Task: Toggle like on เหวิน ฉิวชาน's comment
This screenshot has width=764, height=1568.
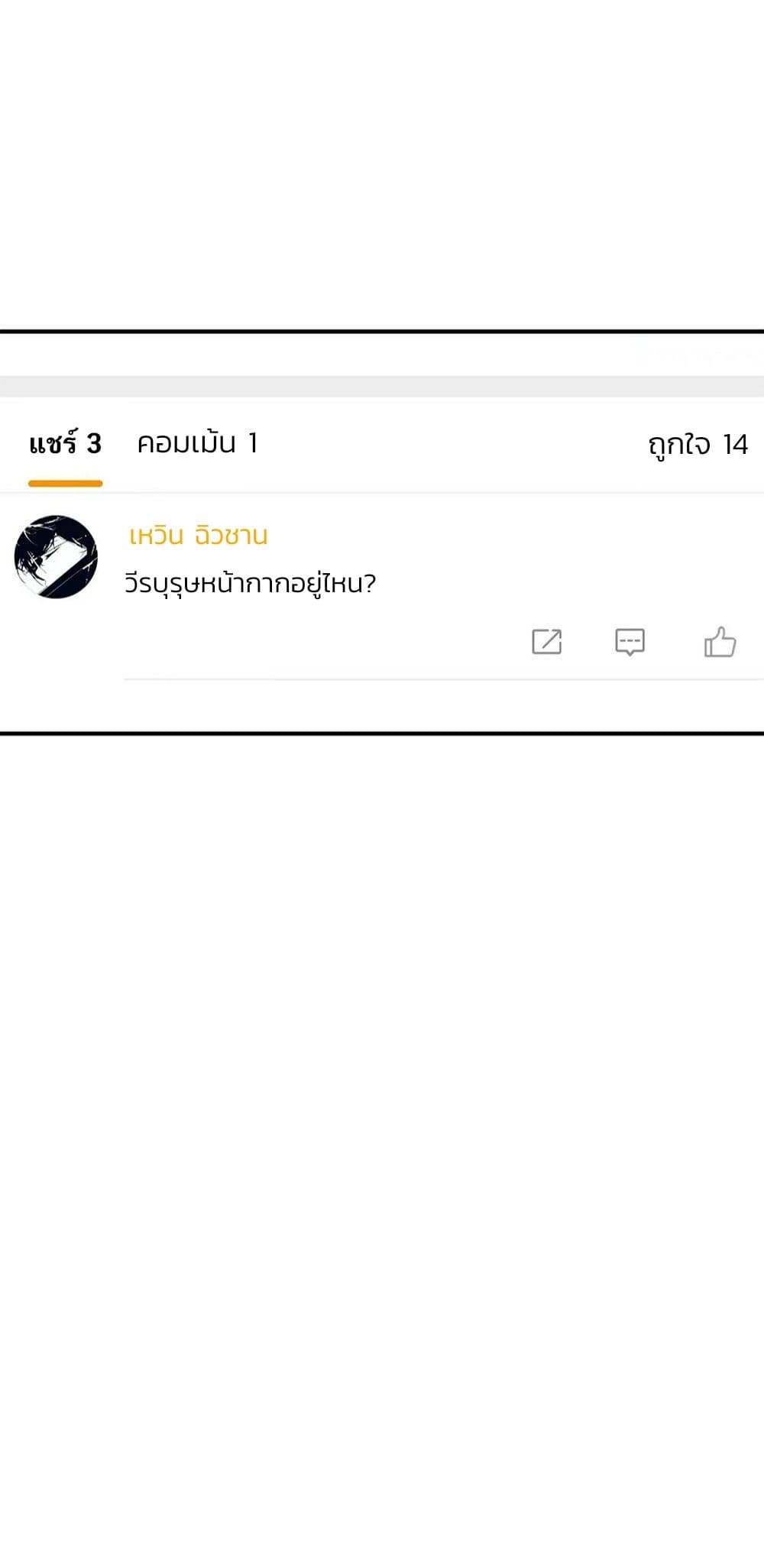Action: 721,643
